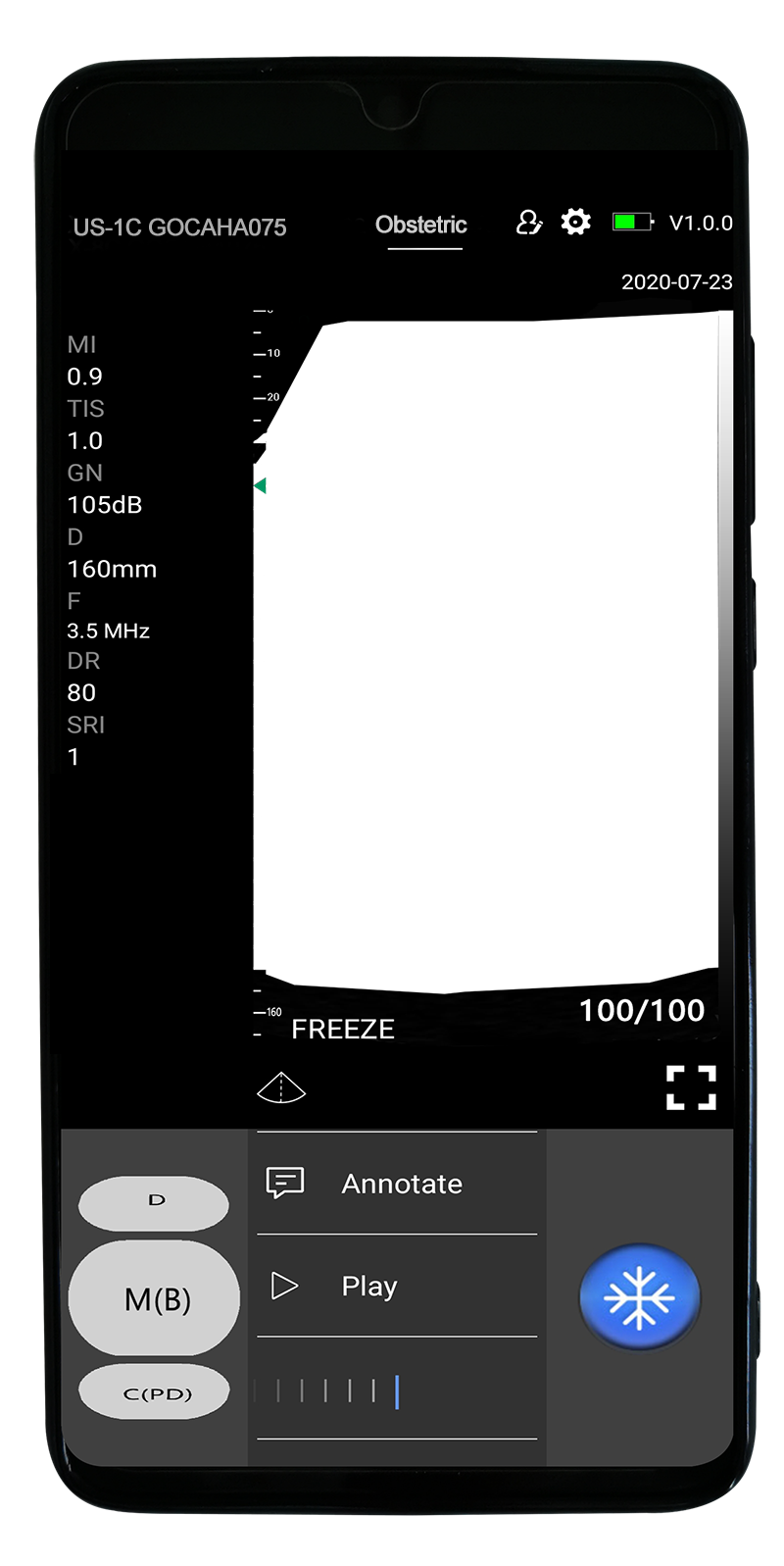Switch to D mode
Viewport: 784px width, 1566px height.
pos(154,1202)
